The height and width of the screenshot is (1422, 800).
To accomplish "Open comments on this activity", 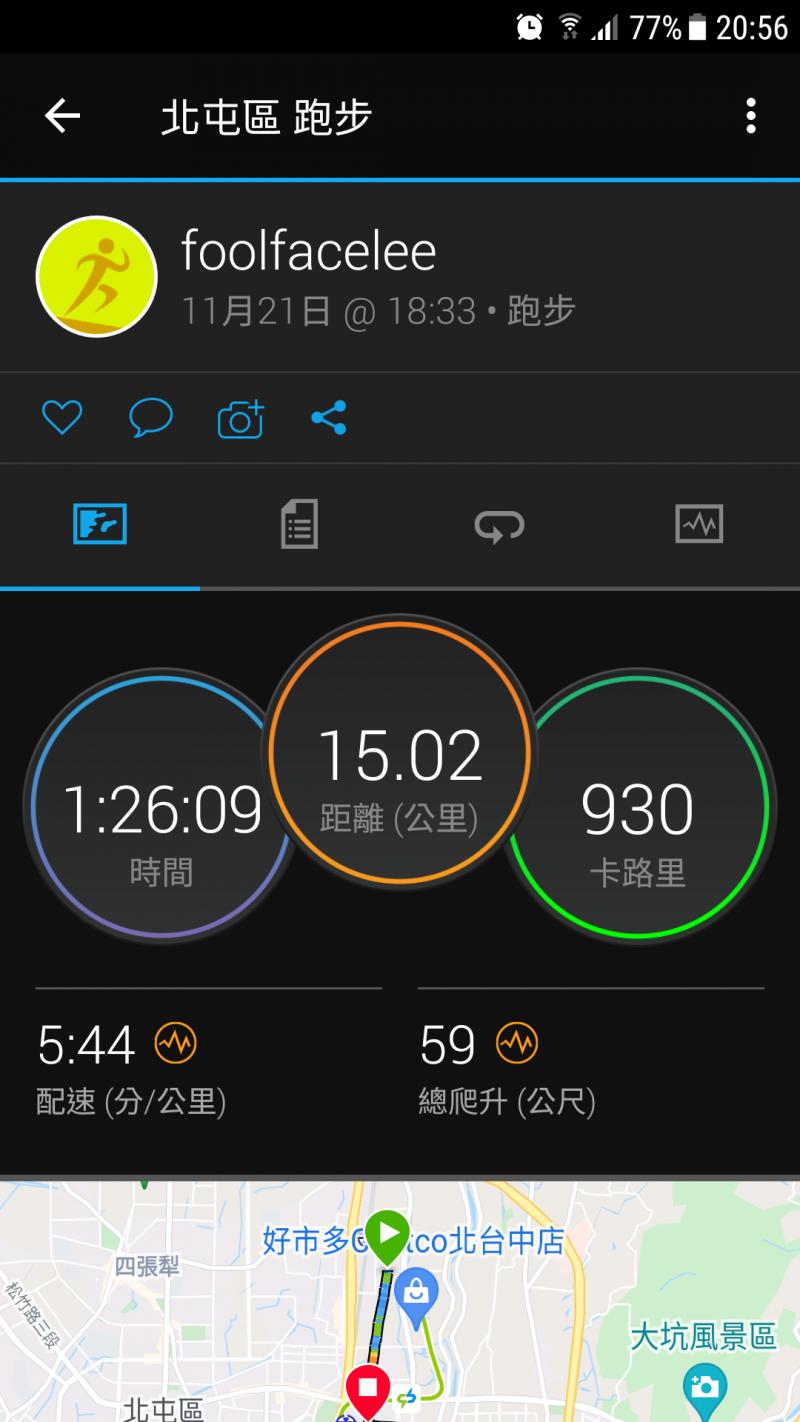I will (x=151, y=417).
